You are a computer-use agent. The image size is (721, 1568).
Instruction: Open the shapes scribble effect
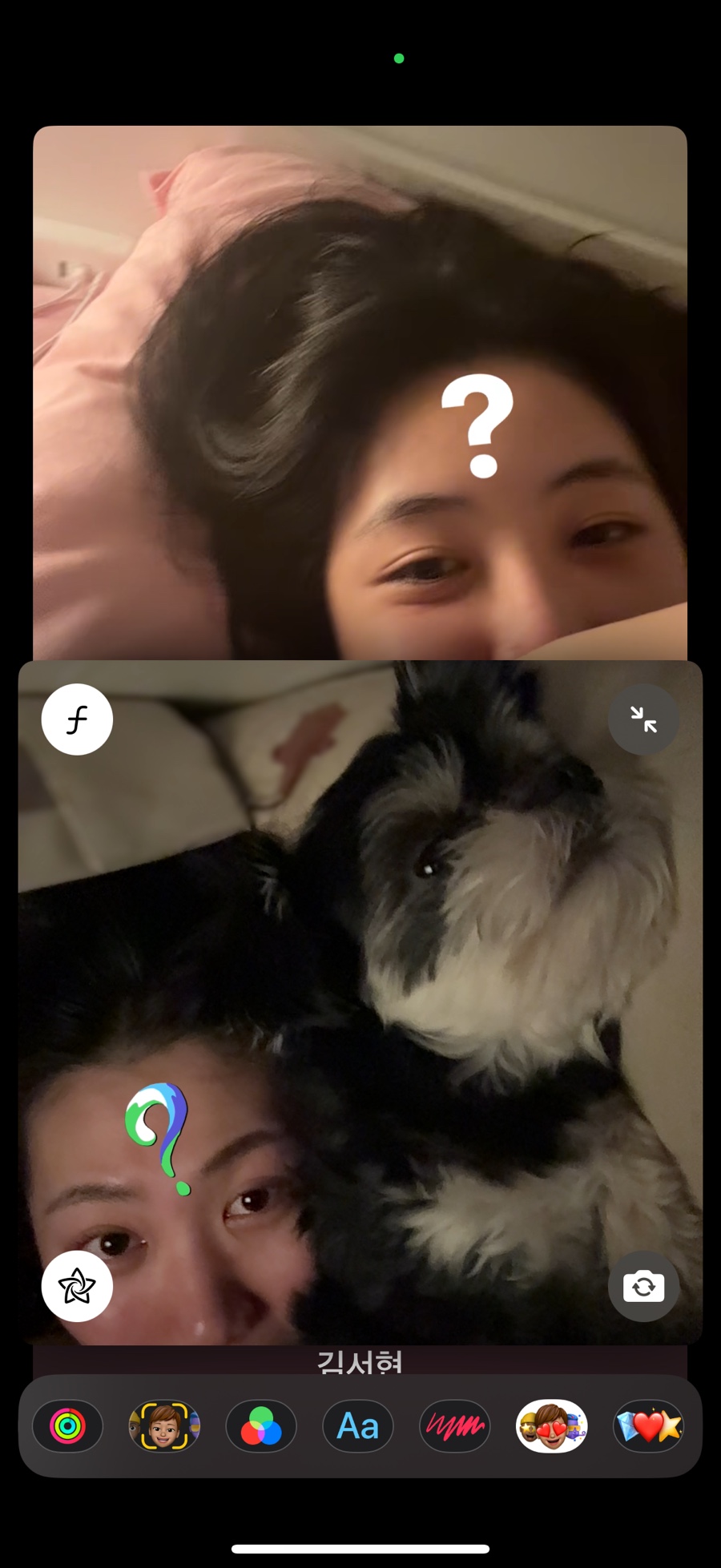pyautogui.click(x=454, y=1426)
